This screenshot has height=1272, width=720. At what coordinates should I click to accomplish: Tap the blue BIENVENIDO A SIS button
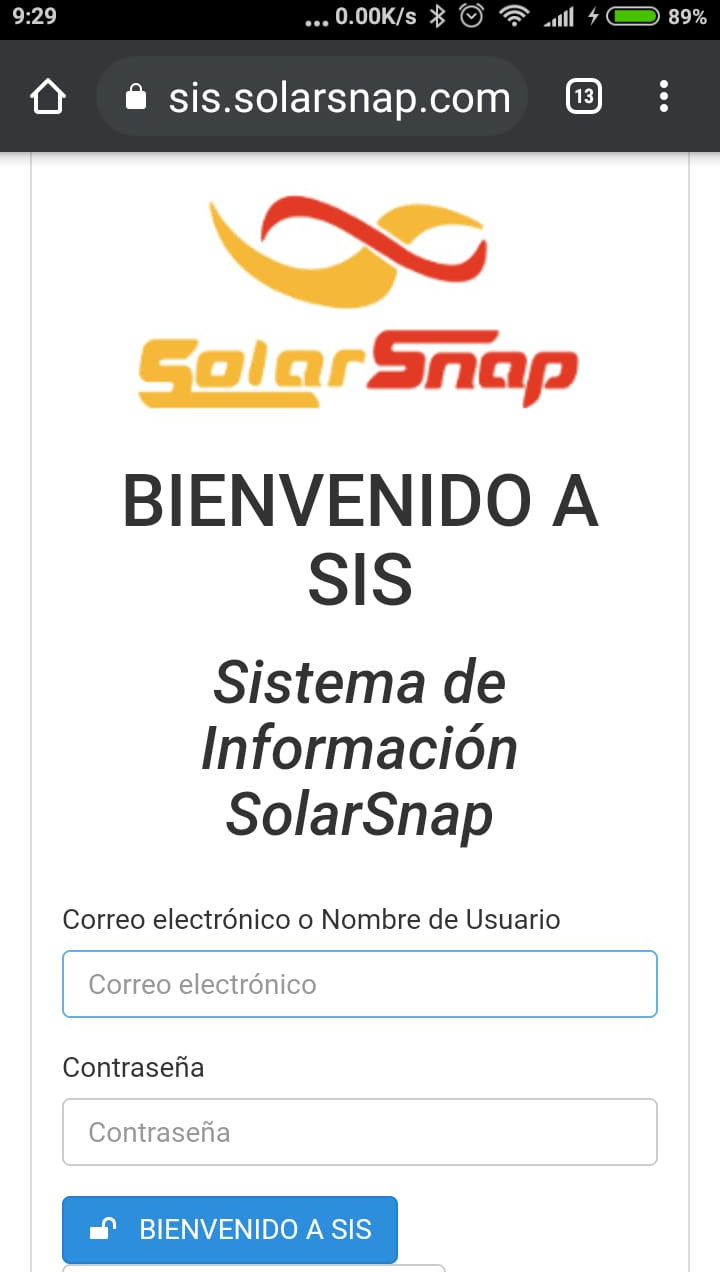[230, 1229]
